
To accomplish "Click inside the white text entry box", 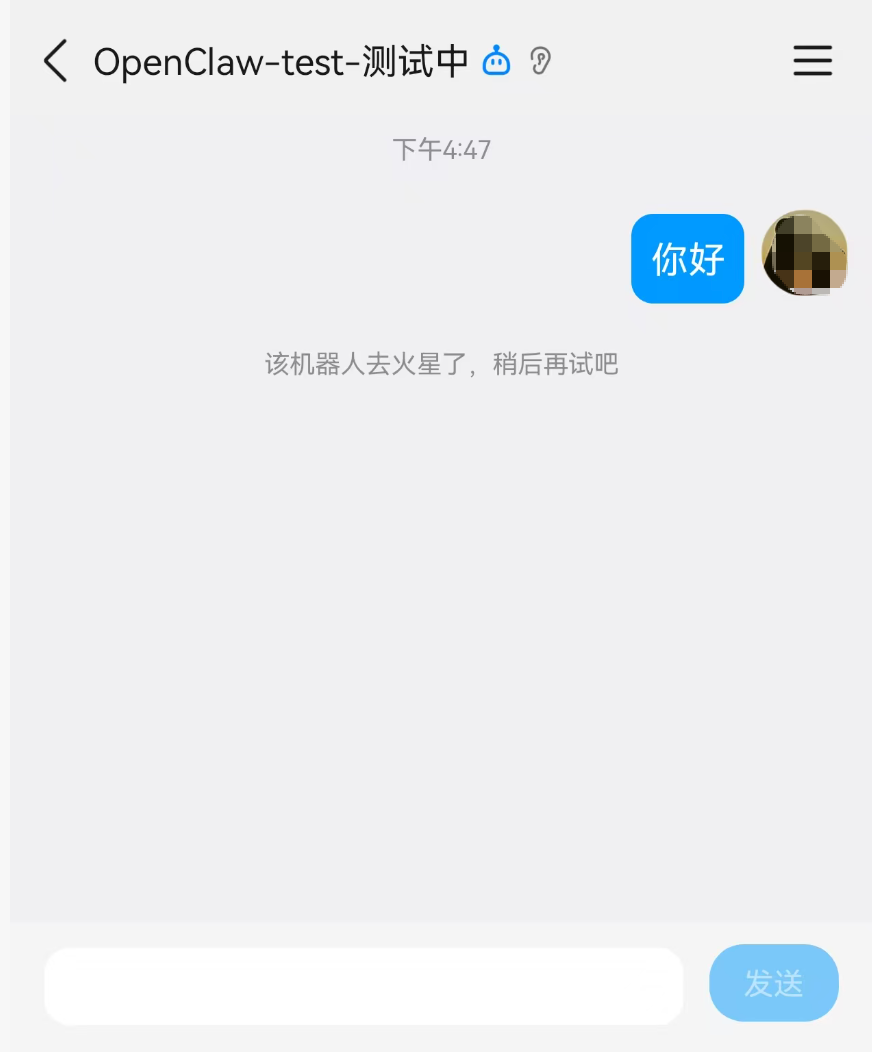I will coord(362,984).
